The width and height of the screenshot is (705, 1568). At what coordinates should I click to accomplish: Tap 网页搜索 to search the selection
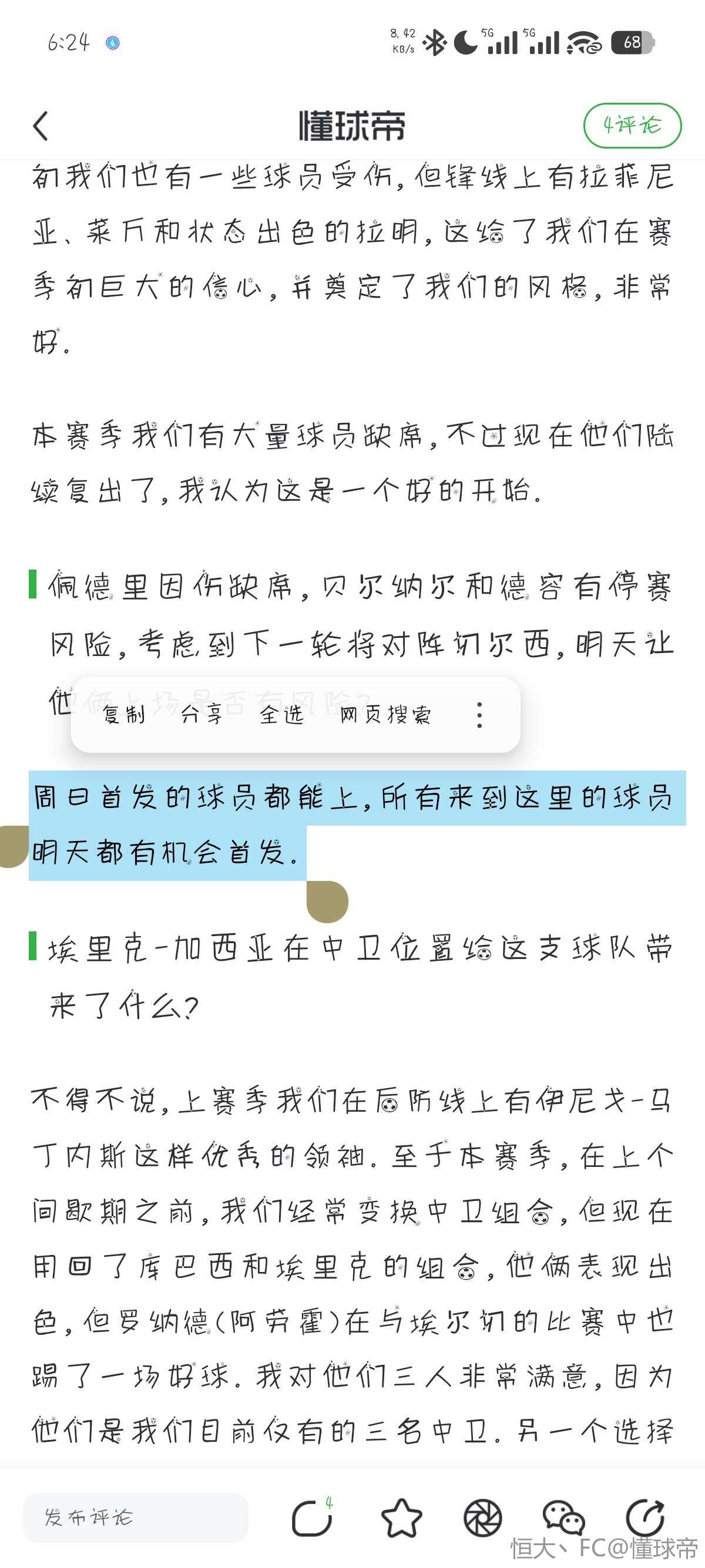[385, 715]
